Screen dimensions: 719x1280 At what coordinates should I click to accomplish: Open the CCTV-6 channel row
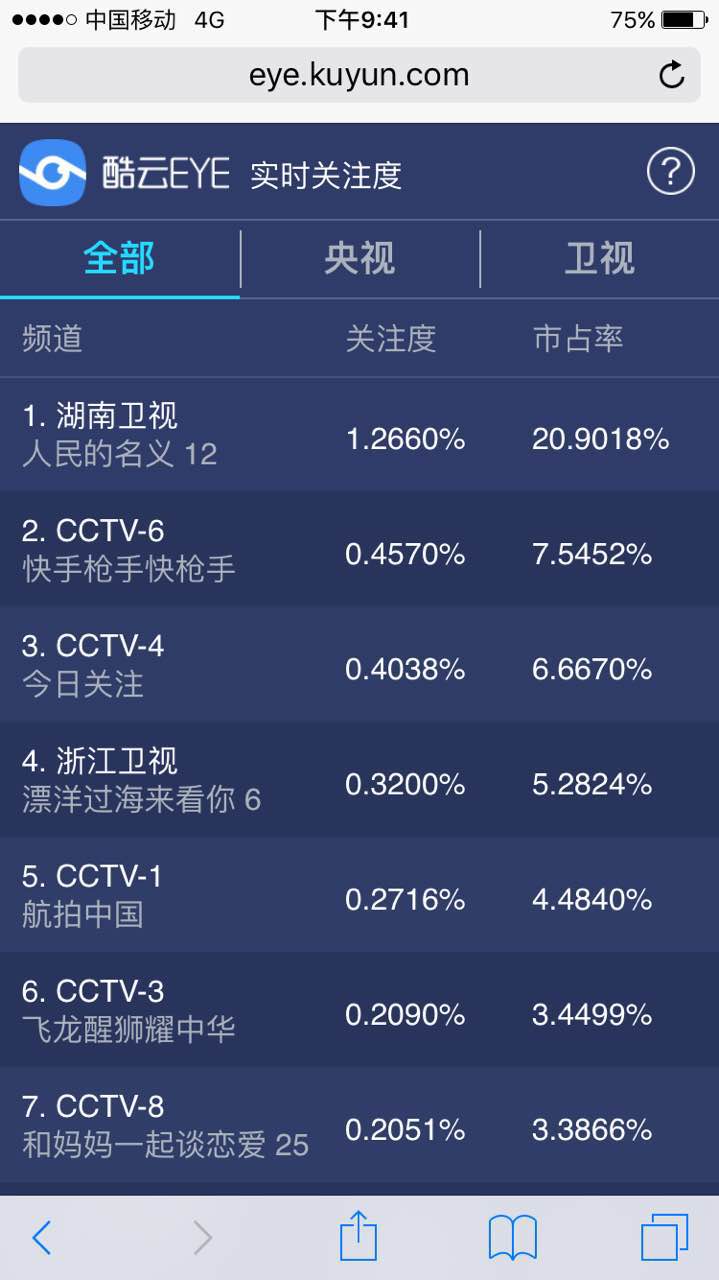pyautogui.click(x=359, y=550)
